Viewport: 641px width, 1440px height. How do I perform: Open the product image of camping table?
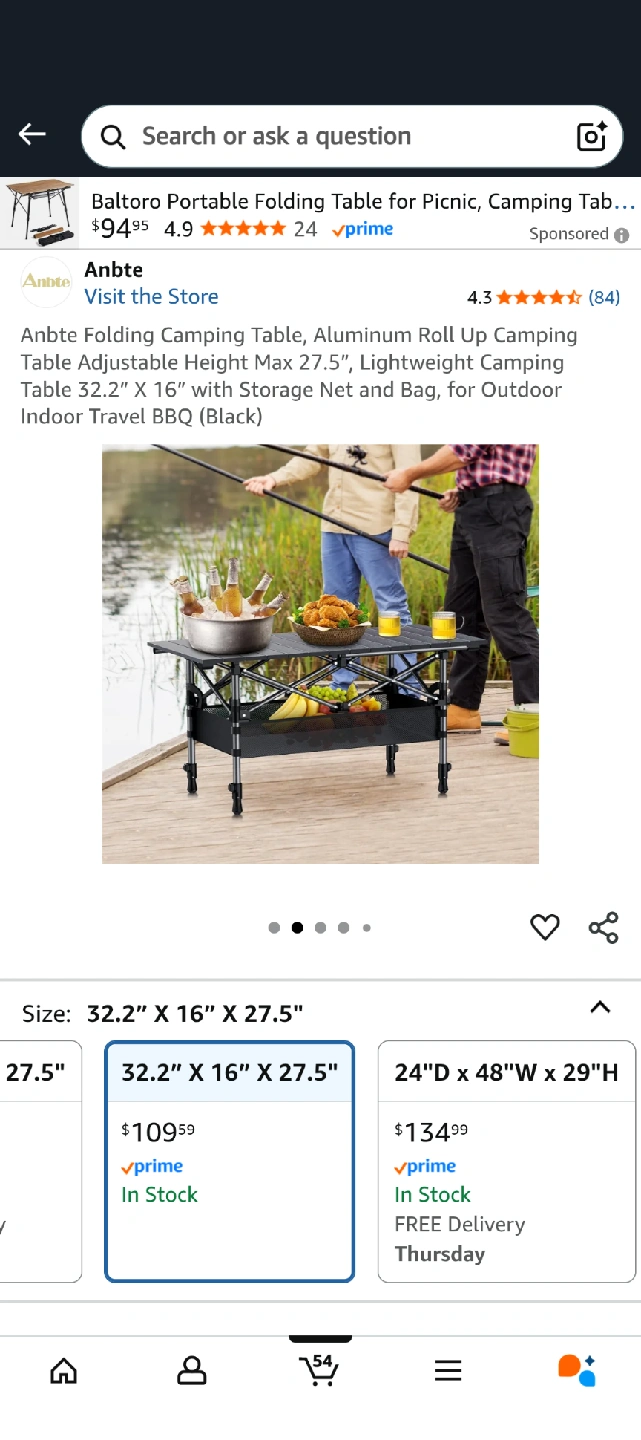click(320, 654)
